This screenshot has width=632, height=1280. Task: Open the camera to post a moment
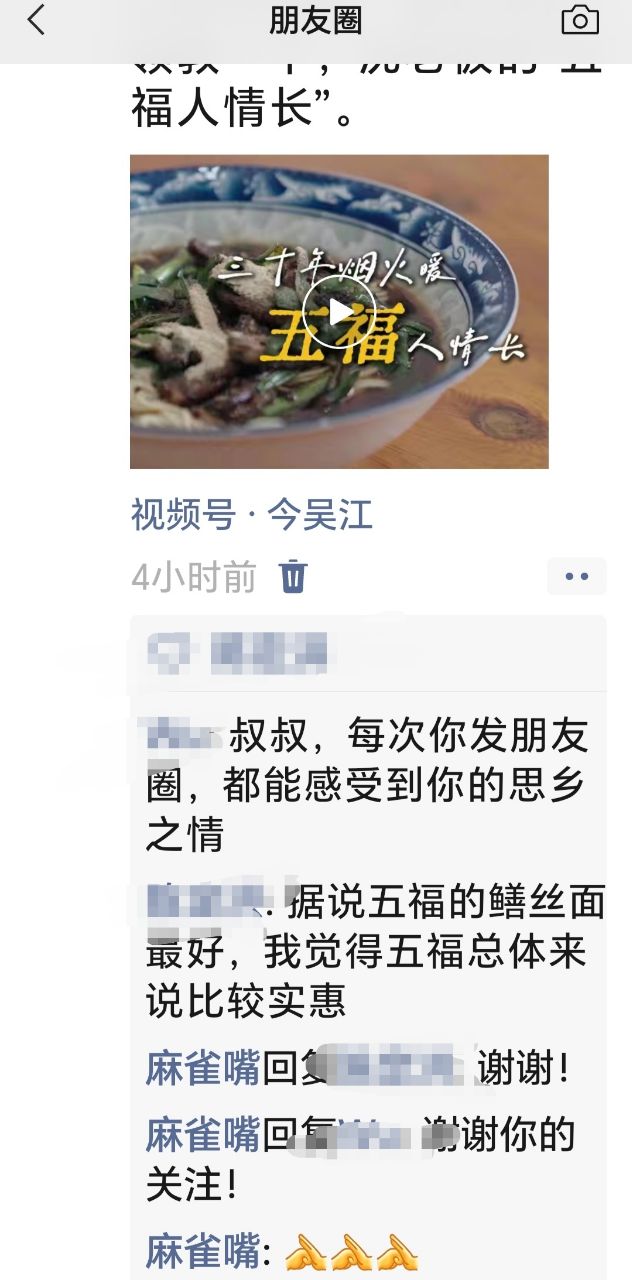click(580, 20)
